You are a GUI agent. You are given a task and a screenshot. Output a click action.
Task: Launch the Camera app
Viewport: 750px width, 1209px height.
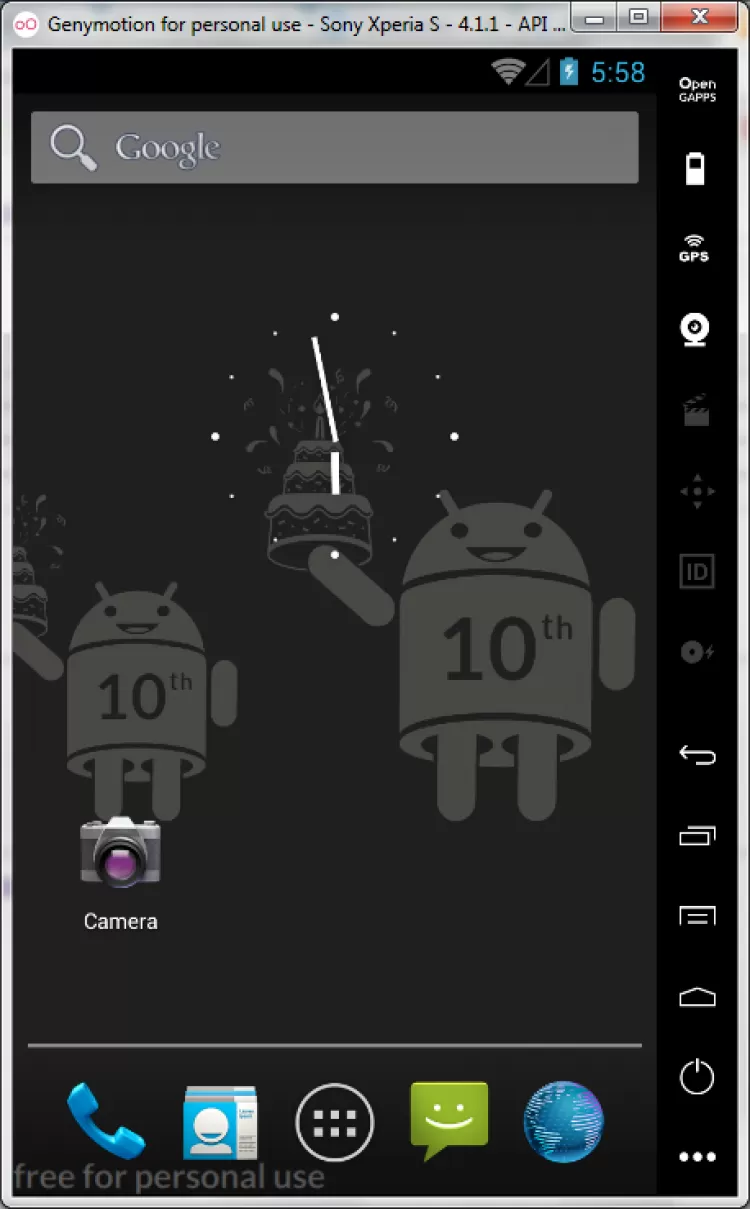120,853
